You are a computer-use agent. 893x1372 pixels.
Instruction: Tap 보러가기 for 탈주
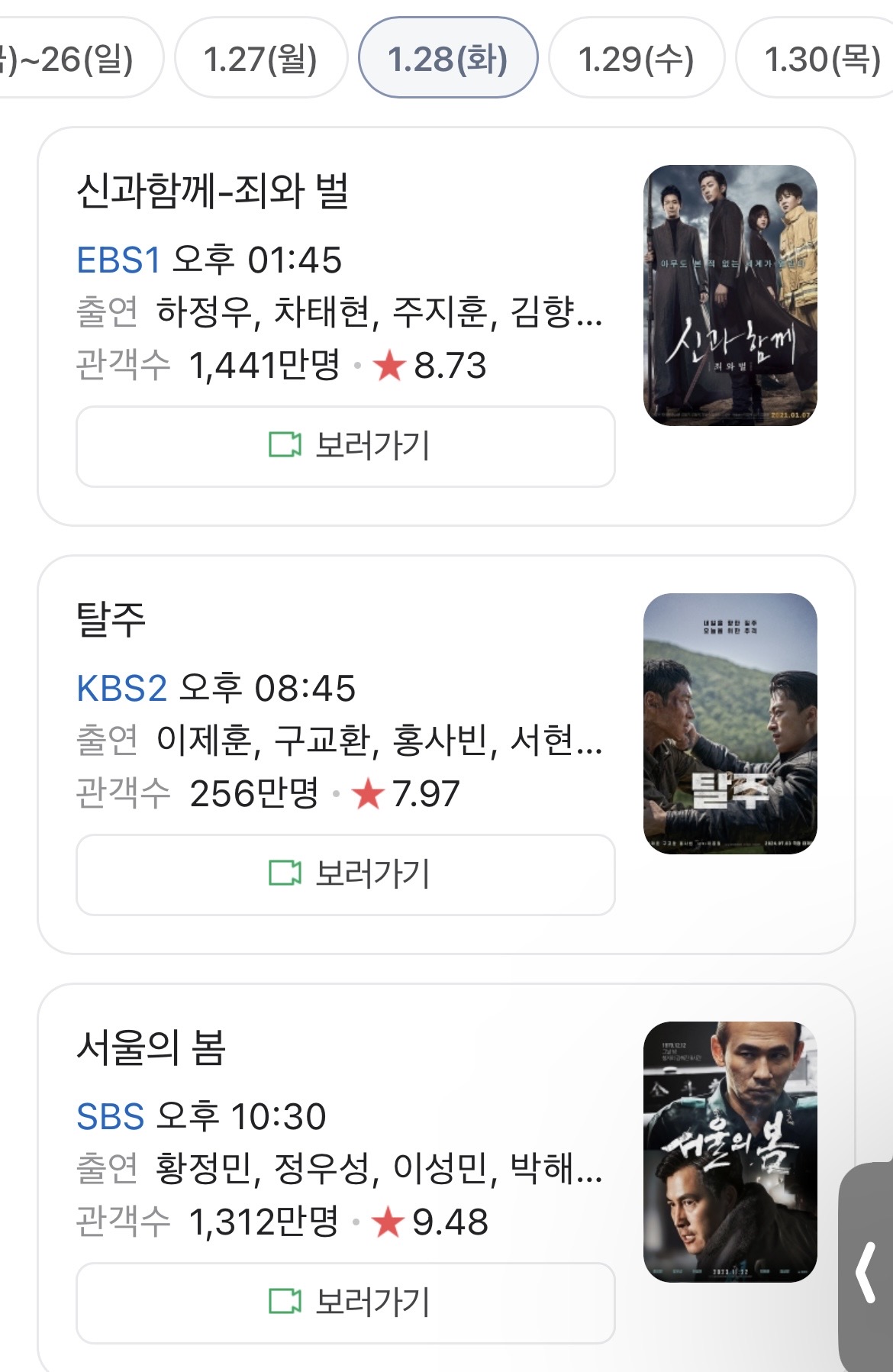[x=346, y=875]
